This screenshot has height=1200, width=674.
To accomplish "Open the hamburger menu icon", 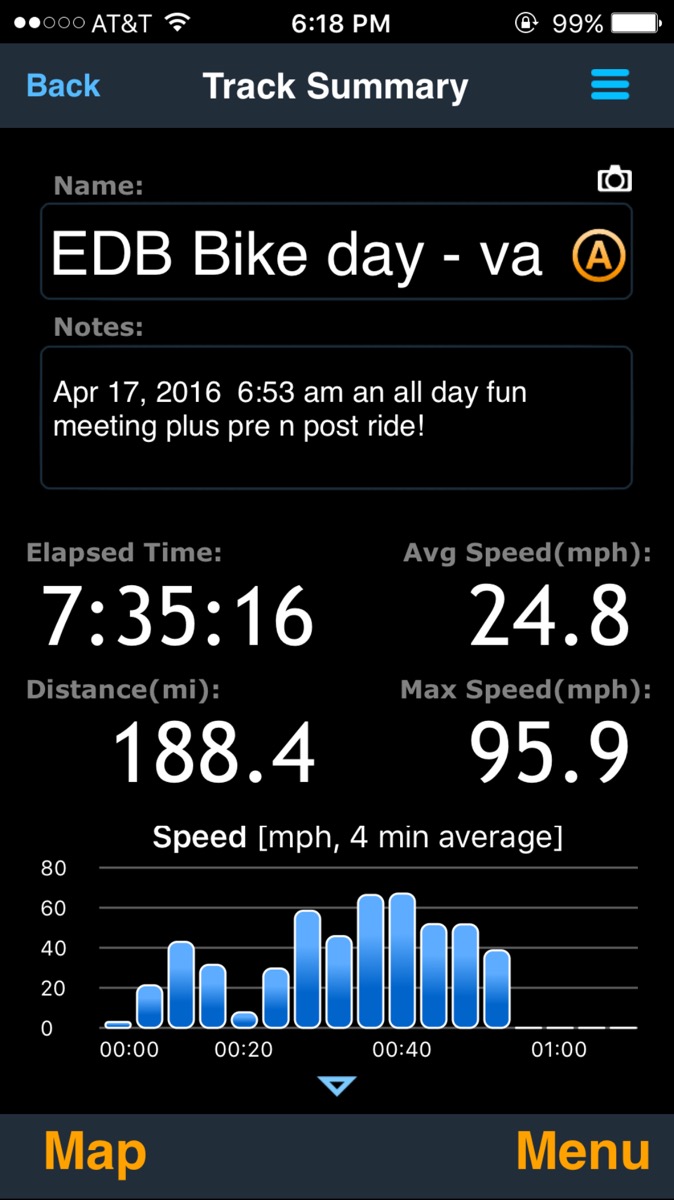I will click(610, 85).
